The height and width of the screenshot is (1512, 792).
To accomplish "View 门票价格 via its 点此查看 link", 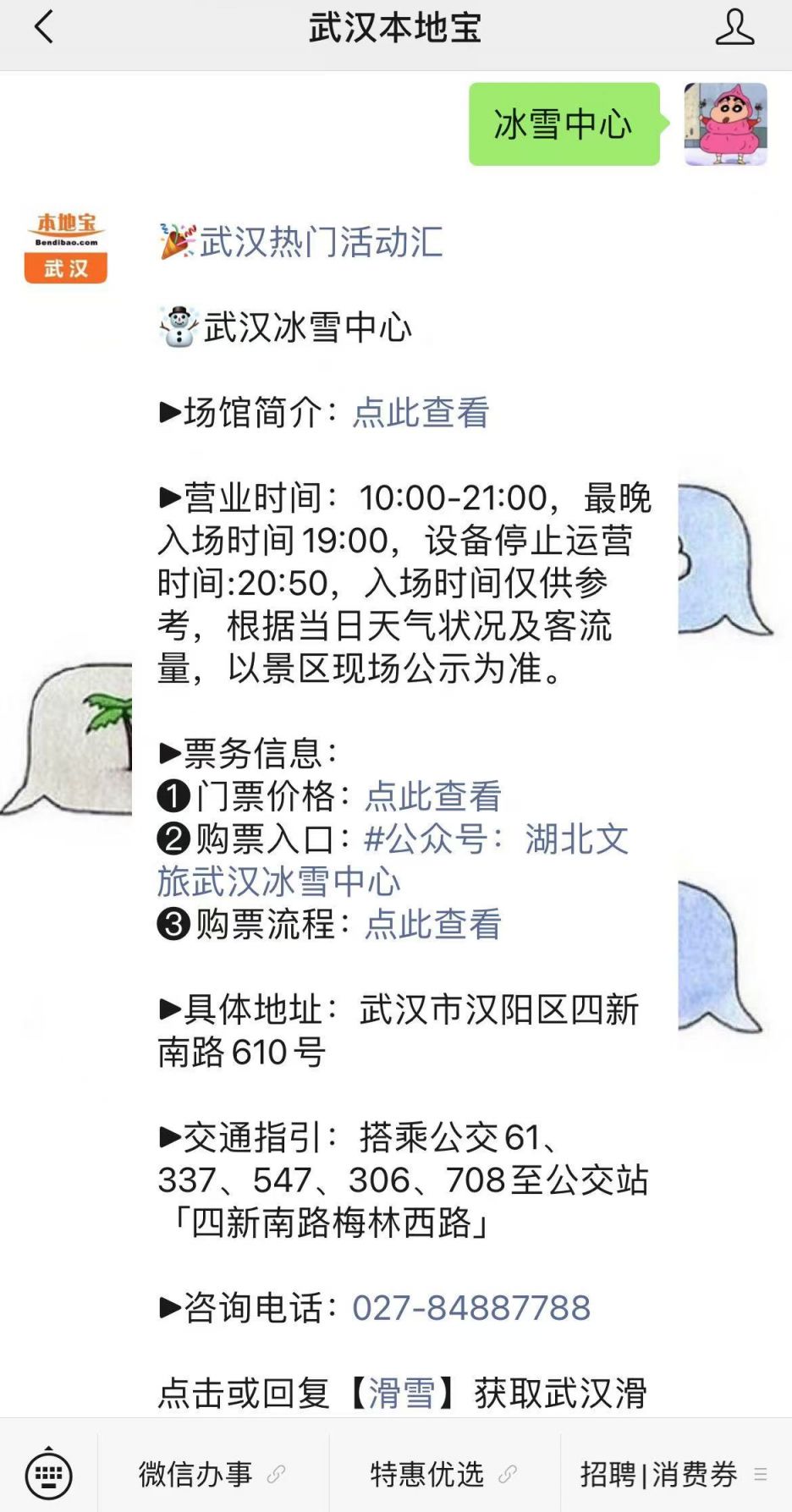I will coord(432,795).
